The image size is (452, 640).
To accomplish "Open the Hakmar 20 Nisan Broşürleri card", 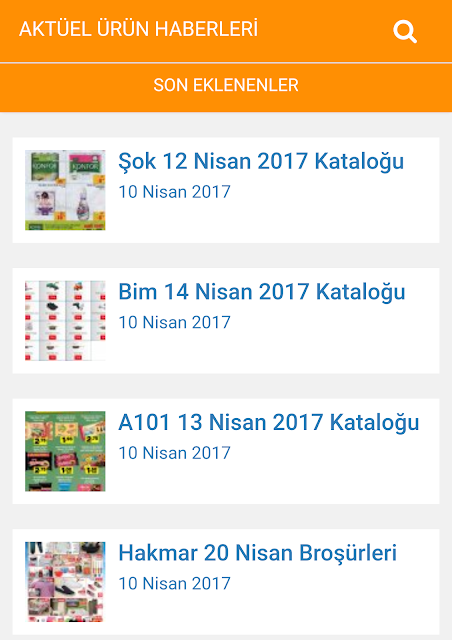I will [x=226, y=582].
